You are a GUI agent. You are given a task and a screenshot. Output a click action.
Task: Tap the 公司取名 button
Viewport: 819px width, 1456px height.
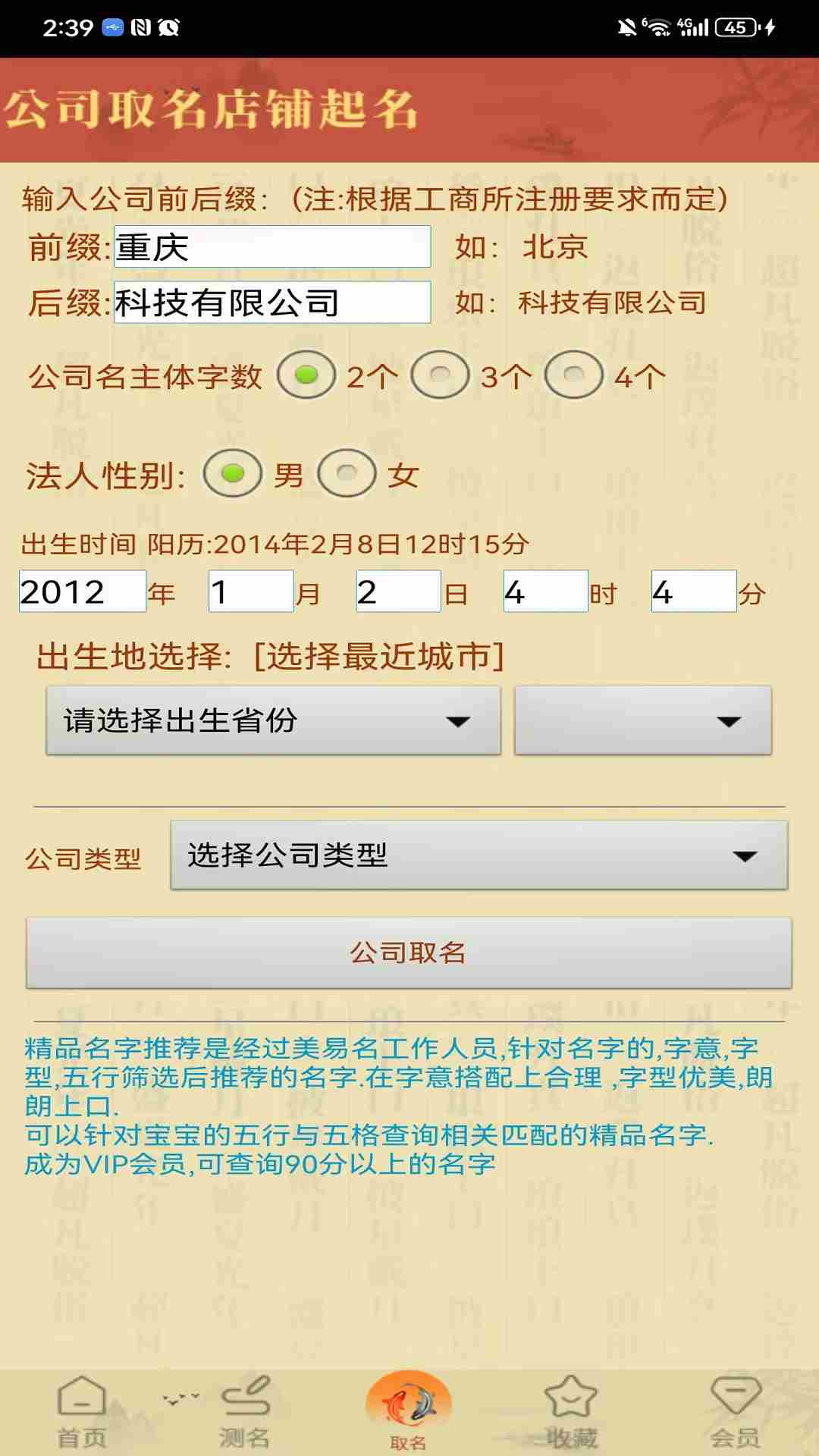(x=409, y=952)
